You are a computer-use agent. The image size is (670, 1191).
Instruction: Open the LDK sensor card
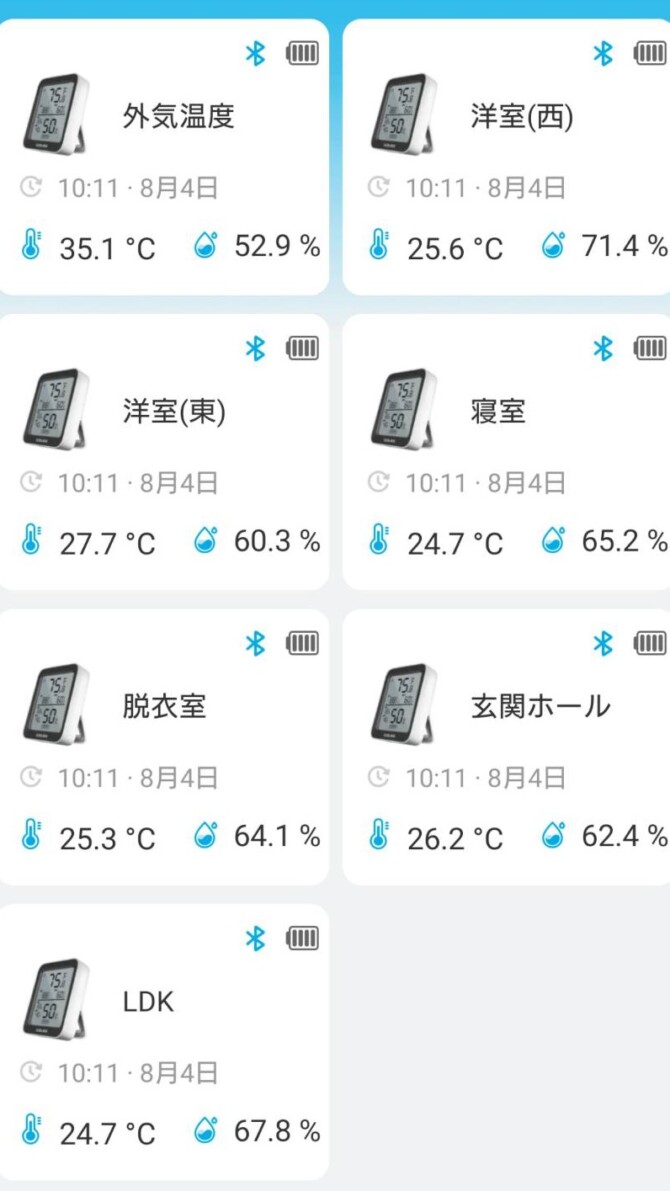click(164, 1041)
